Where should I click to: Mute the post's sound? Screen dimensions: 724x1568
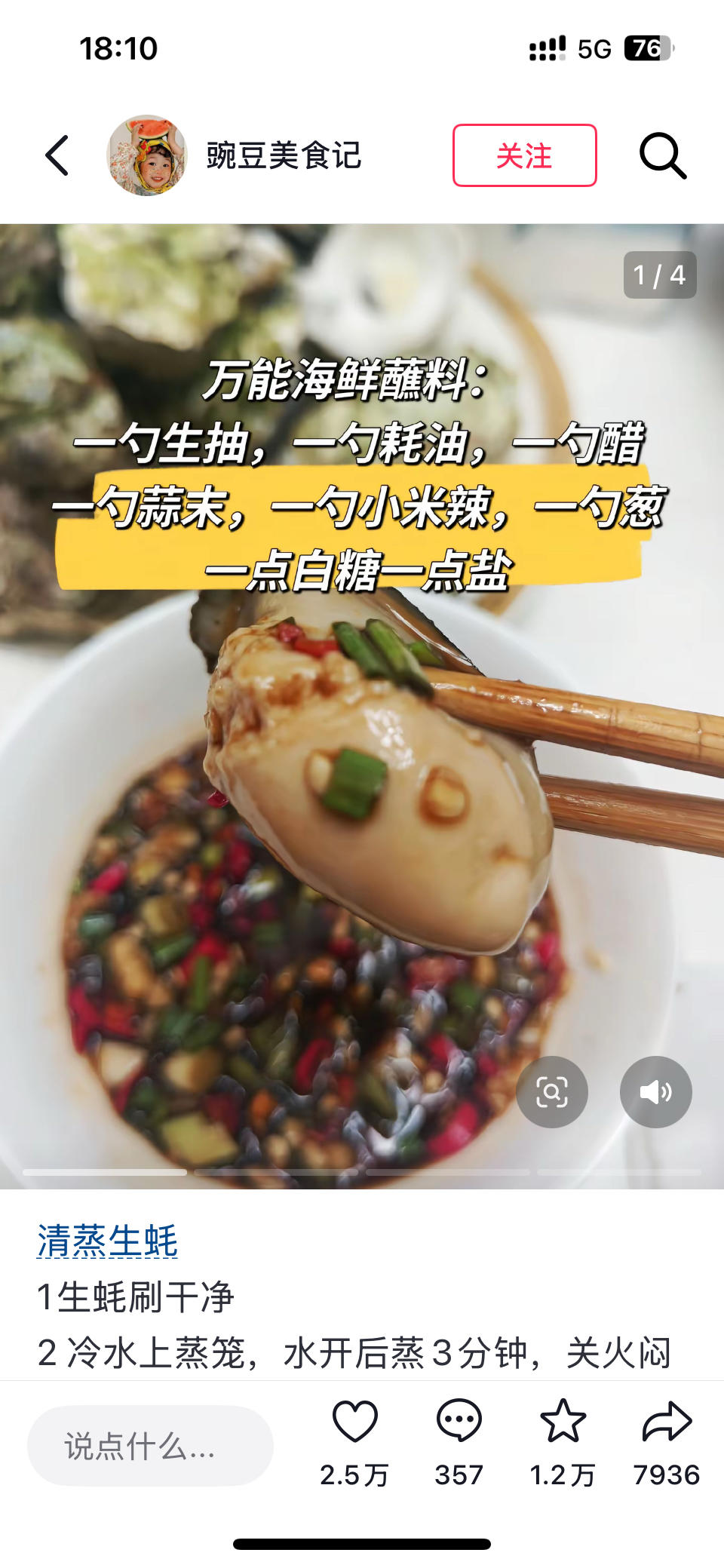[655, 1091]
